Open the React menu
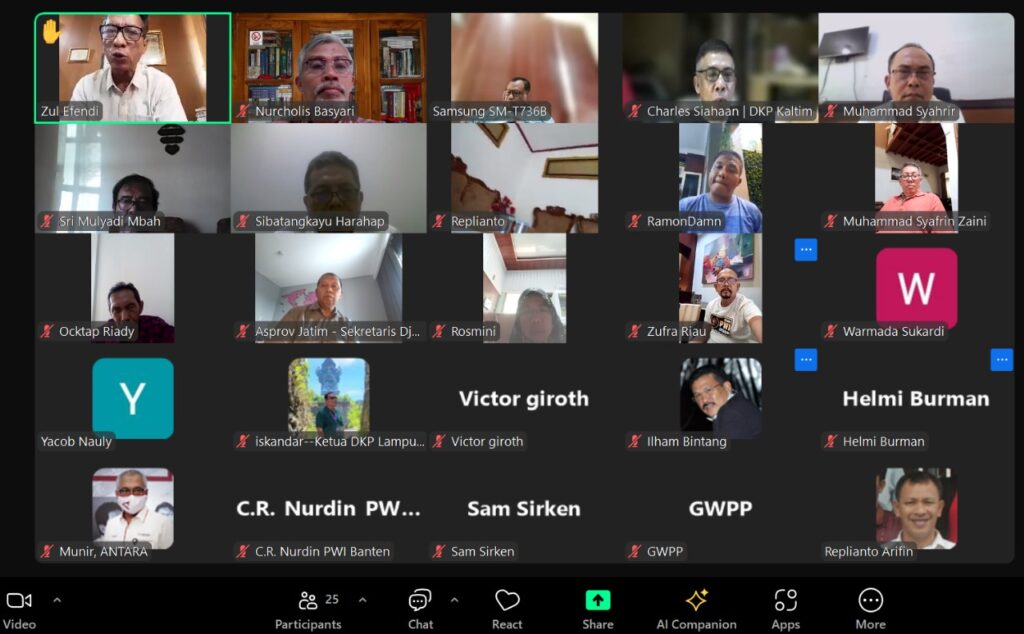The height and width of the screenshot is (634, 1024). click(x=507, y=607)
